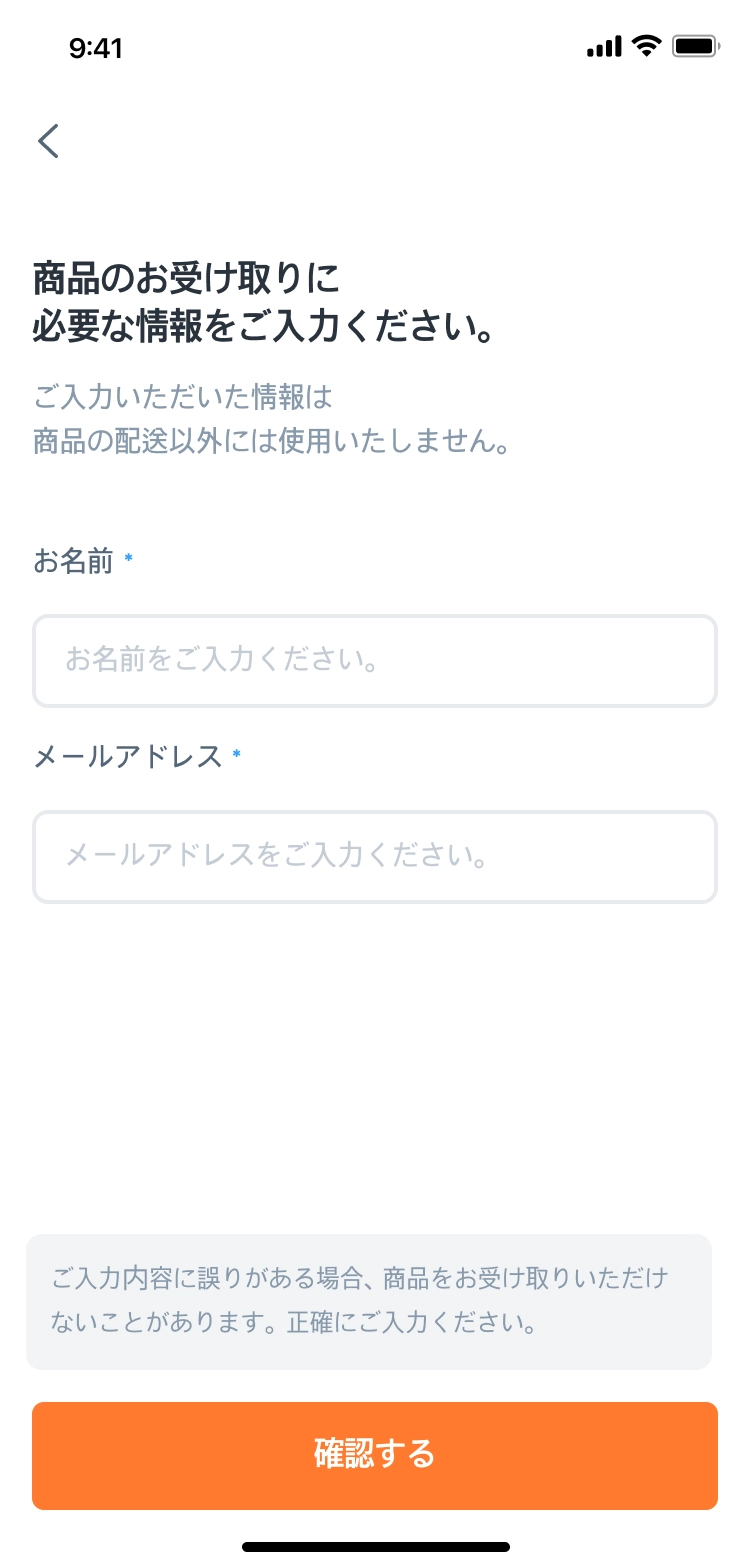The image size is (750, 1568).
Task: Focus the お名前 name input field
Action: coord(375,661)
